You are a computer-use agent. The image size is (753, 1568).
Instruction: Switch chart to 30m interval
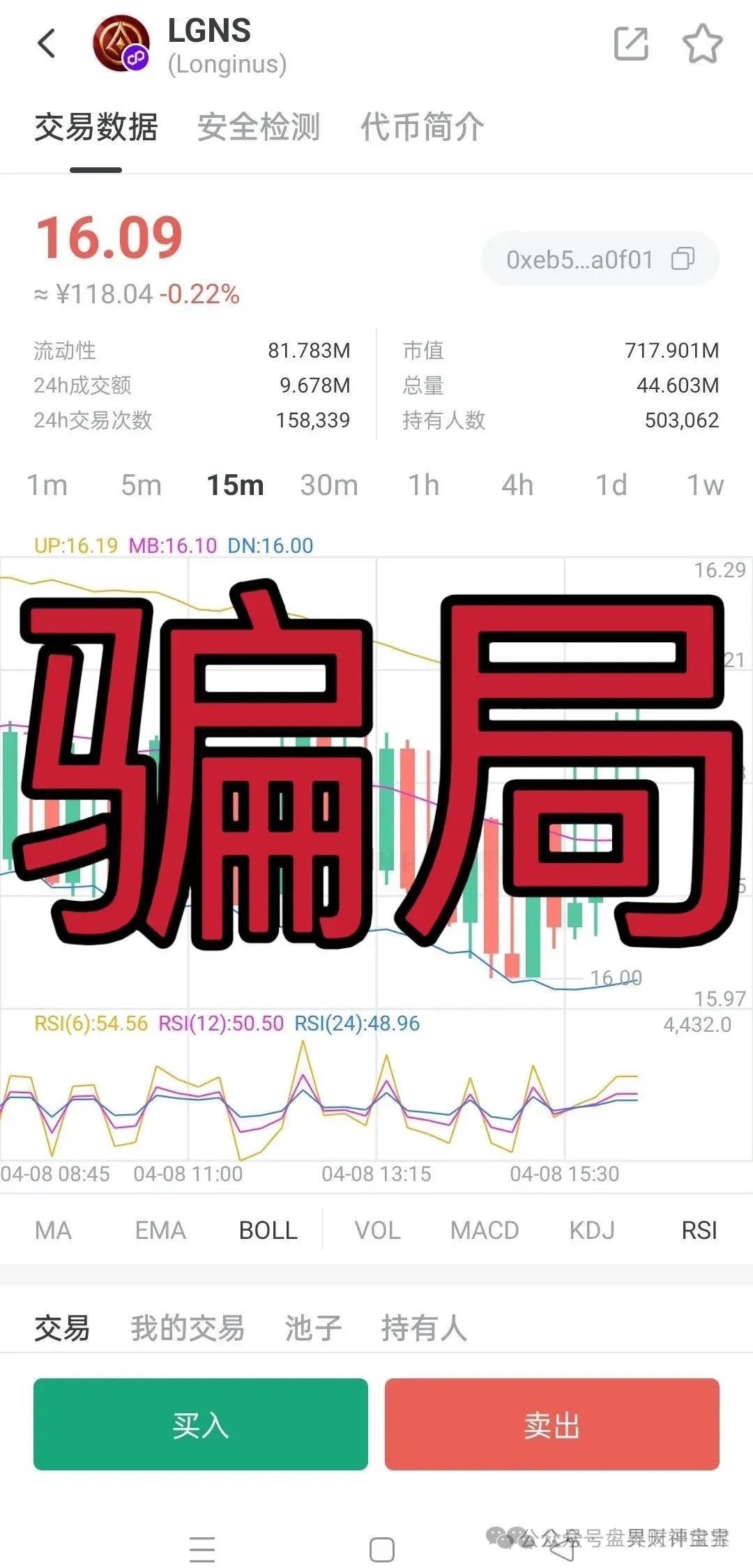(x=329, y=485)
